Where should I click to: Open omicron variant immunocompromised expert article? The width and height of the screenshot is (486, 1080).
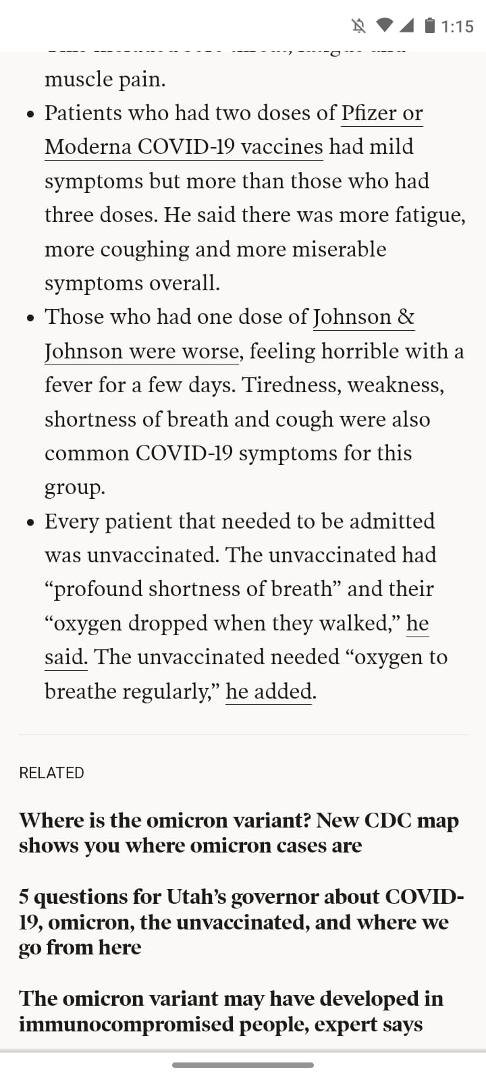[231, 1010]
